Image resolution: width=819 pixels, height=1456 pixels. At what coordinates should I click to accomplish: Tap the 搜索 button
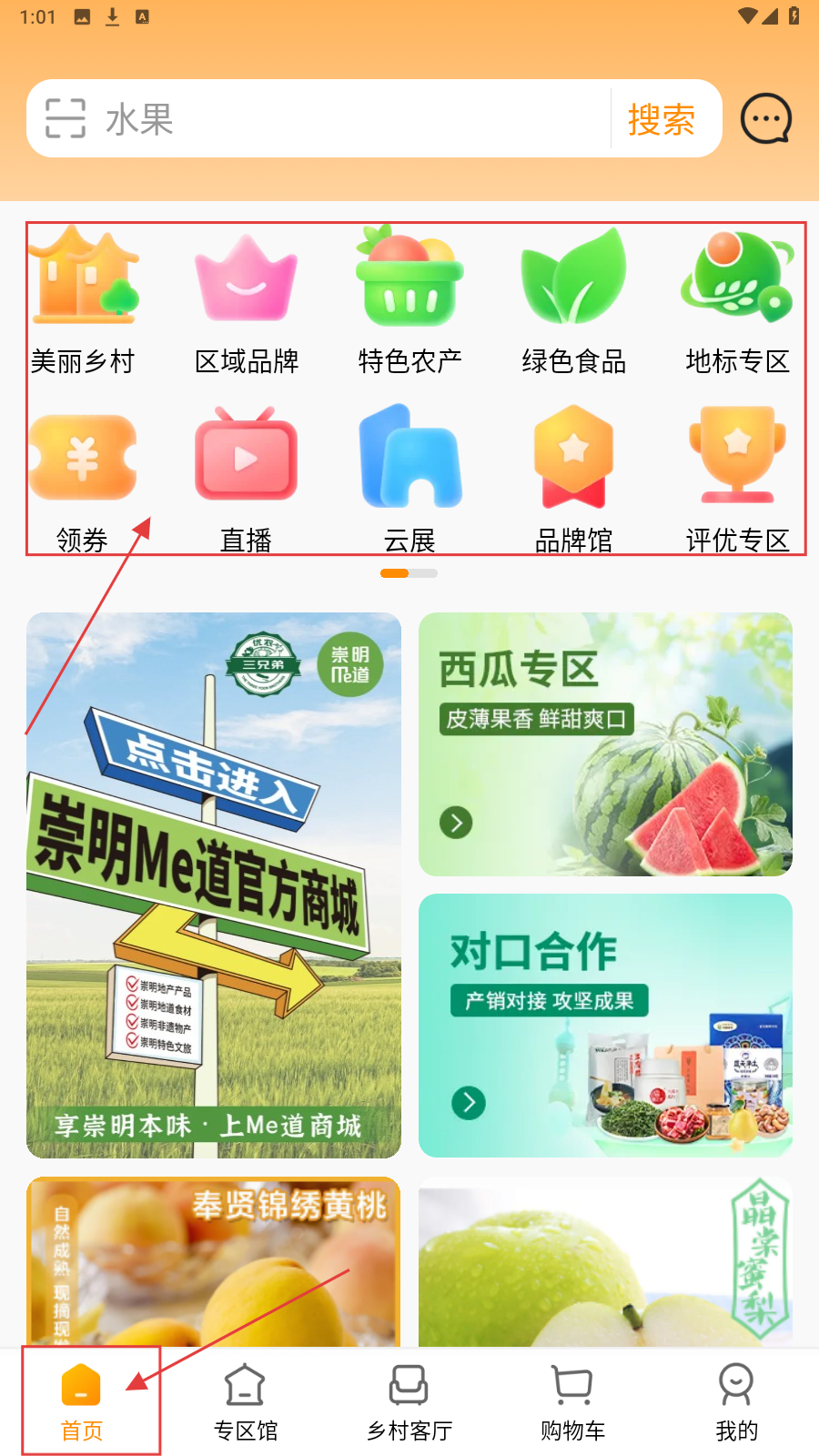click(x=662, y=119)
